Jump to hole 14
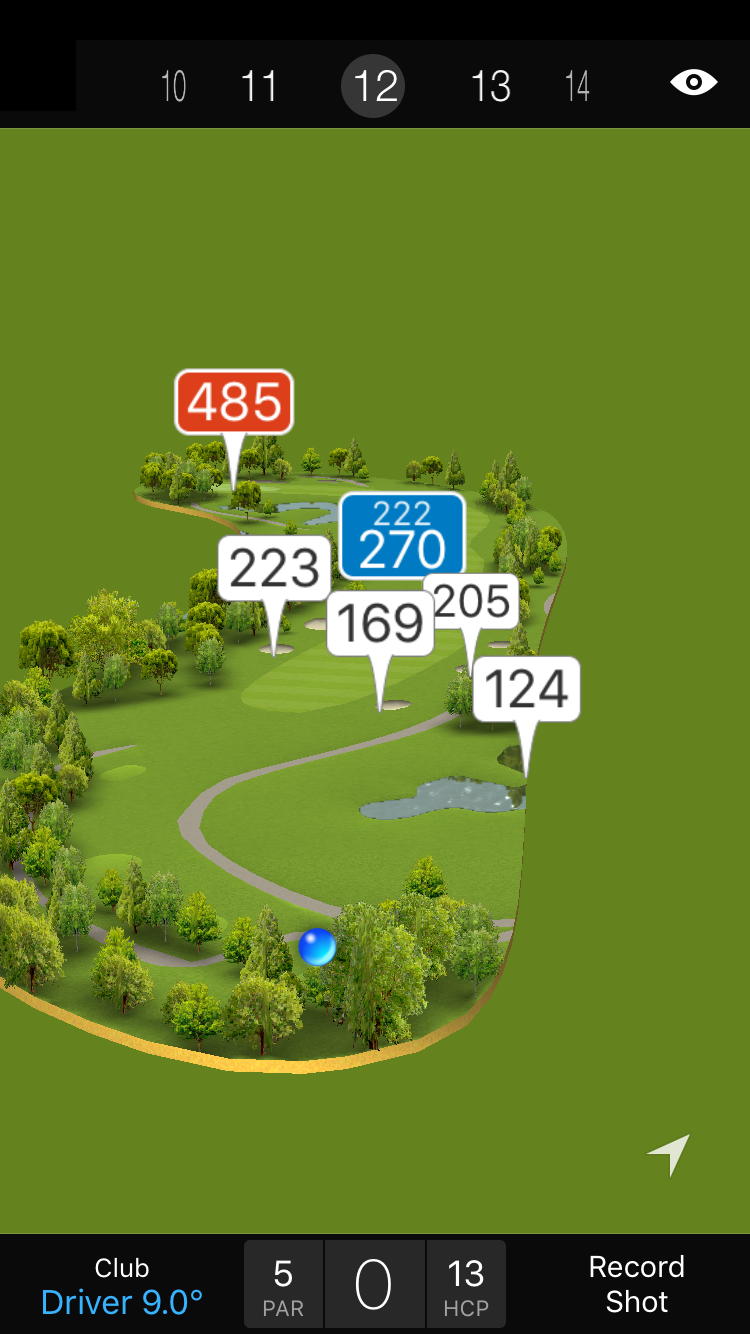 [577, 86]
